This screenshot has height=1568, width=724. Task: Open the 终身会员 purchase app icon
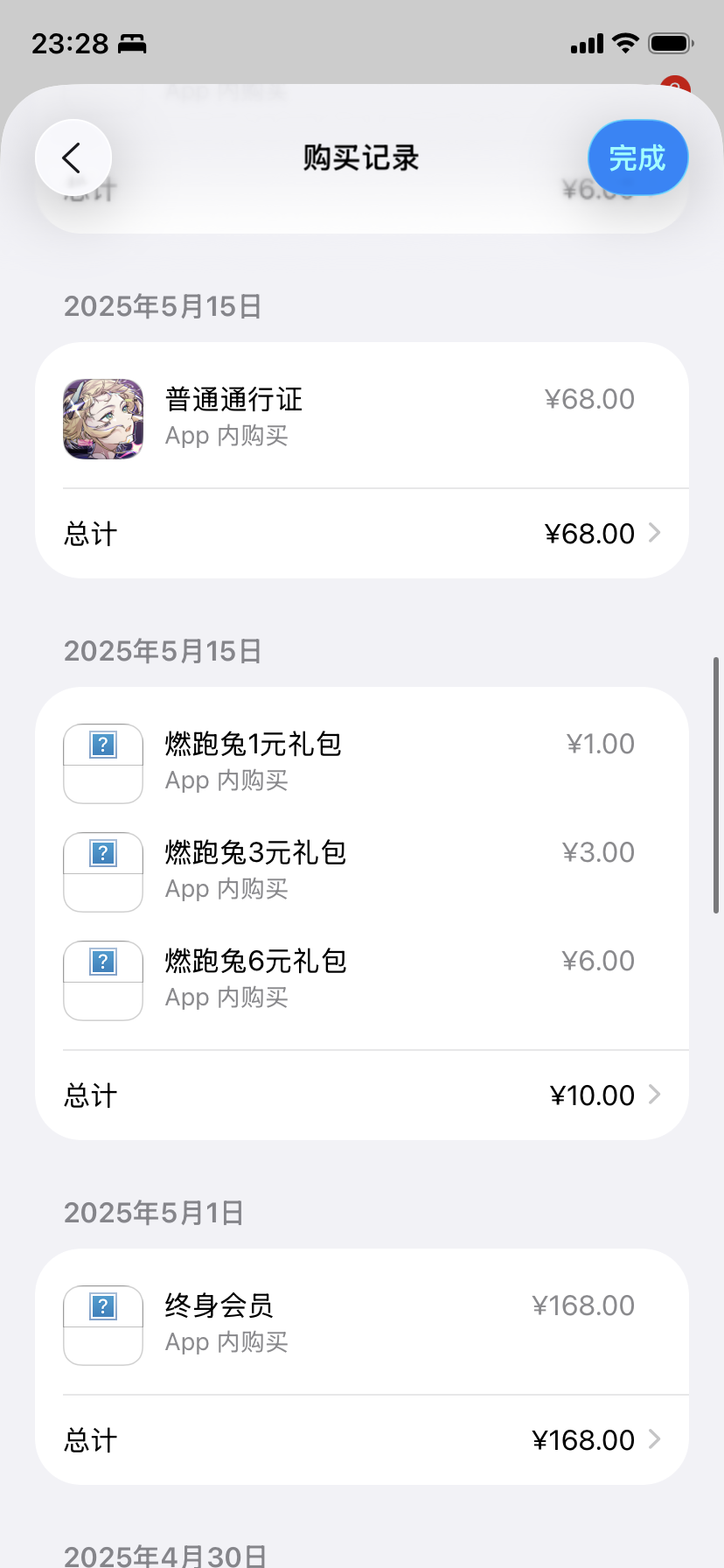[102, 1324]
